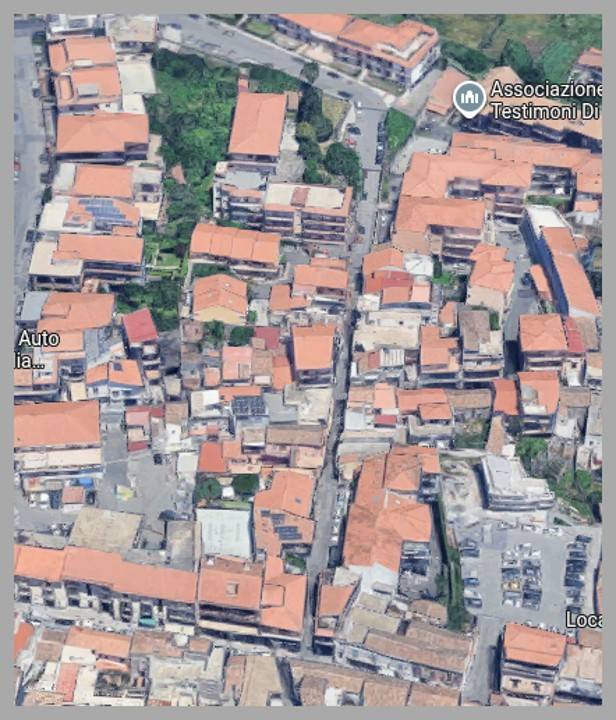Select the Auto place label on the map
Image resolution: width=616 pixels, height=720 pixels.
[x=38, y=340]
